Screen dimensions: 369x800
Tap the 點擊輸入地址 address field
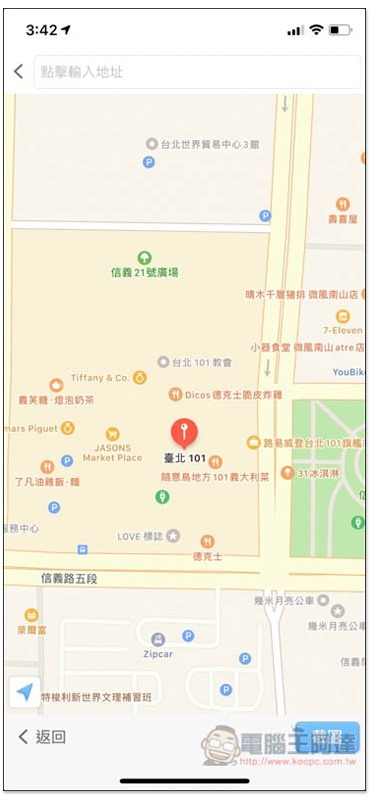[x=198, y=72]
